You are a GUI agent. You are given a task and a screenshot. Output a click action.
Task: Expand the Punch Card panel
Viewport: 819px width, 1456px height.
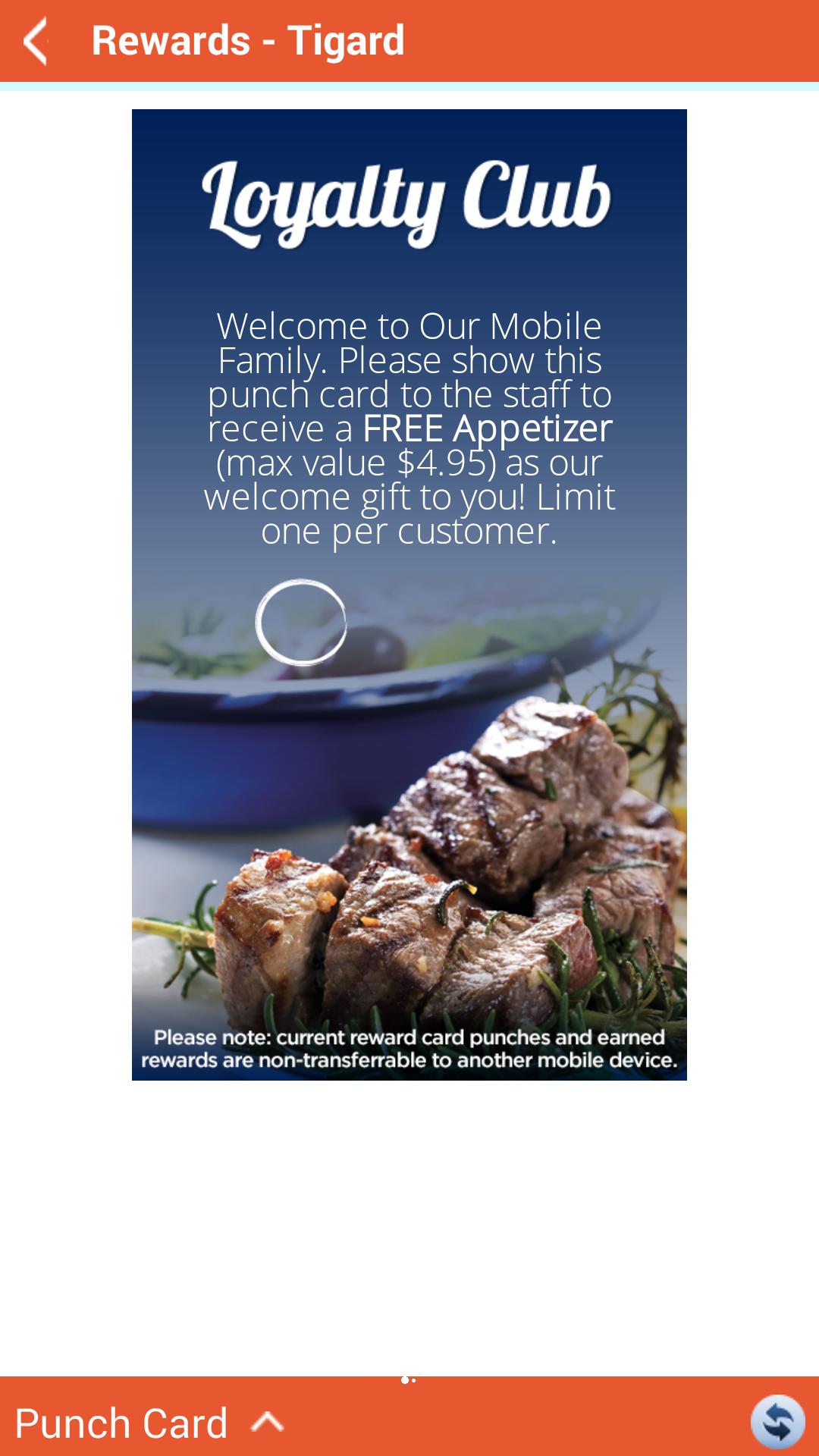[x=267, y=1422]
